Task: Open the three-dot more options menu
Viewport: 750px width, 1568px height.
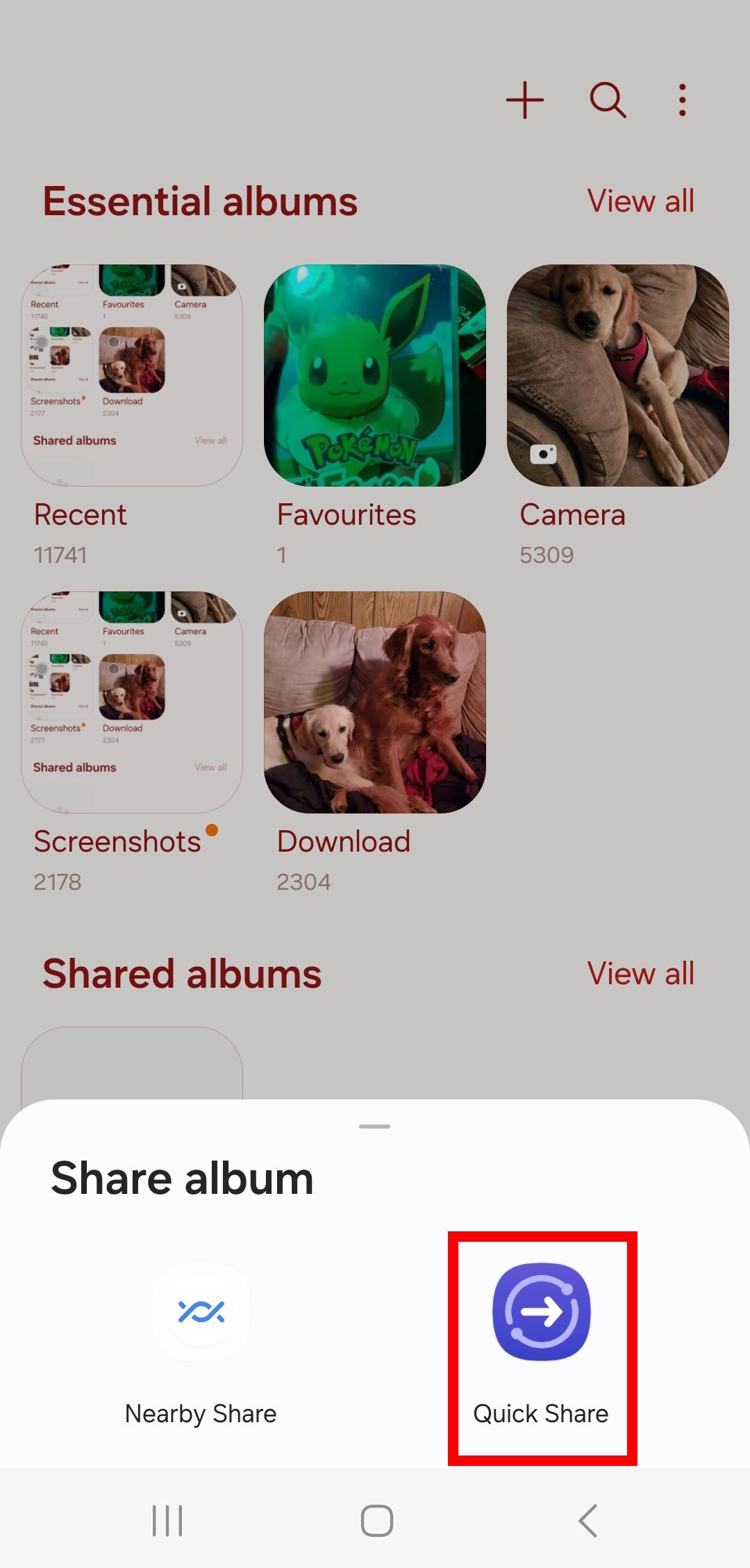Action: [x=681, y=99]
